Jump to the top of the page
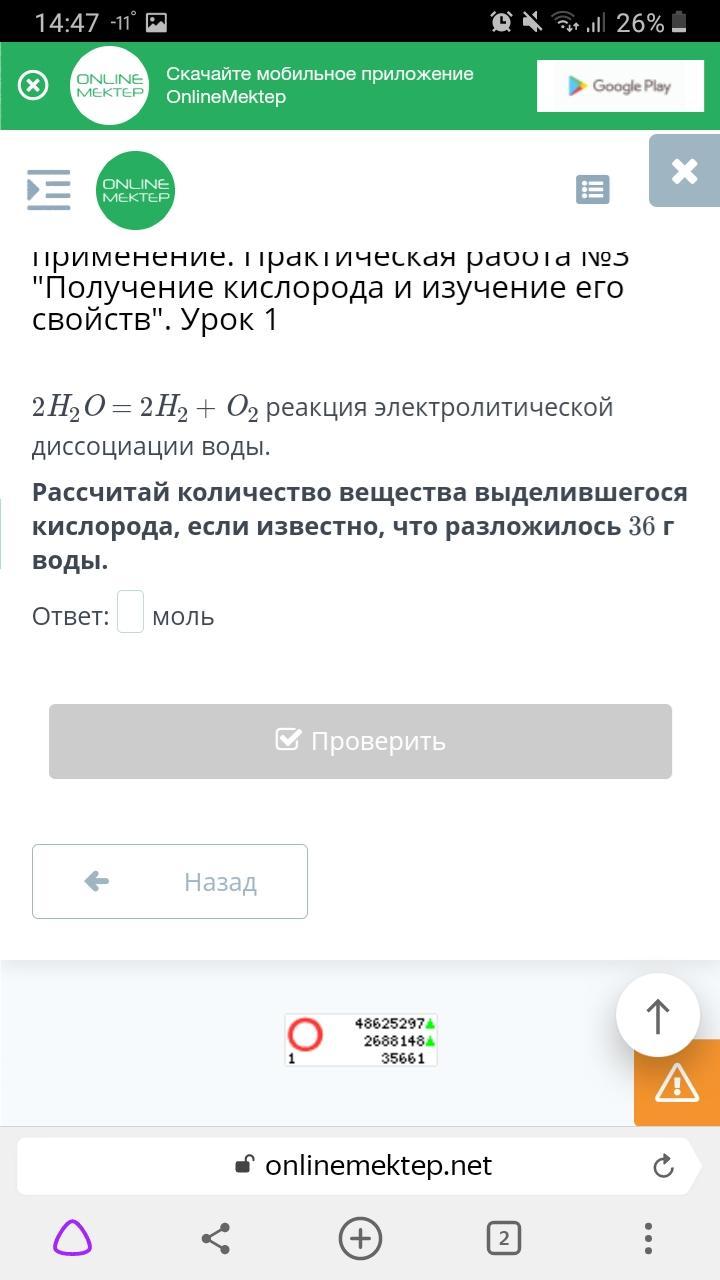720x1280 pixels. click(x=657, y=1015)
